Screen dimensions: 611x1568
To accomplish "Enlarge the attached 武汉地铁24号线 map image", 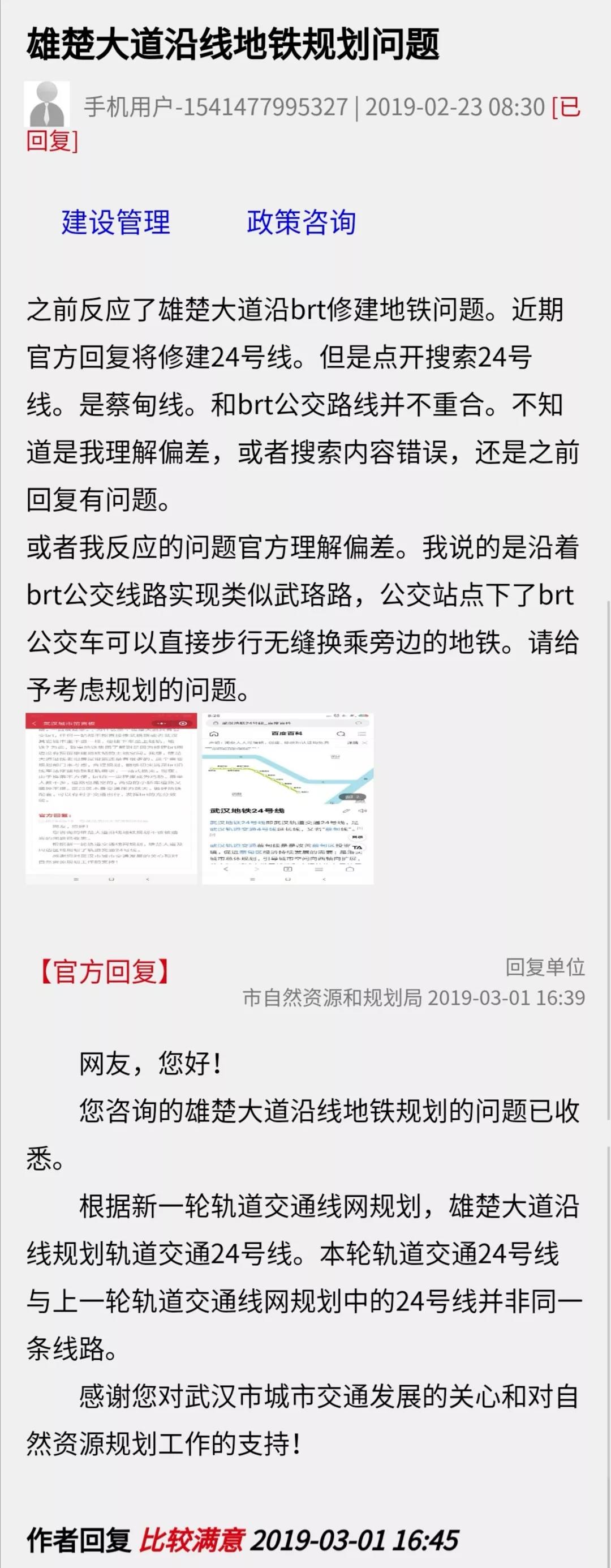I will [x=287, y=798].
